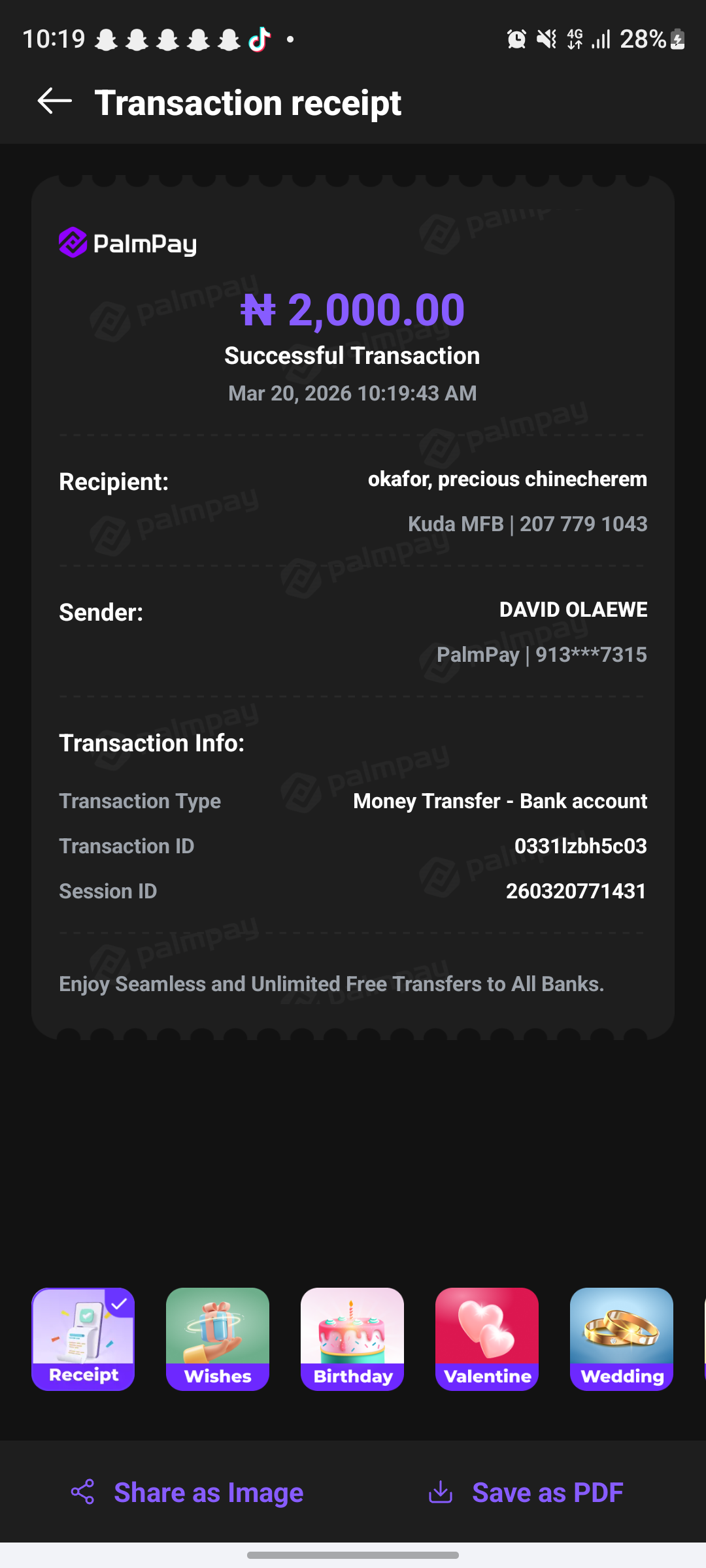This screenshot has height=1568, width=706.
Task: Share the receipt as an image
Action: (188, 1492)
